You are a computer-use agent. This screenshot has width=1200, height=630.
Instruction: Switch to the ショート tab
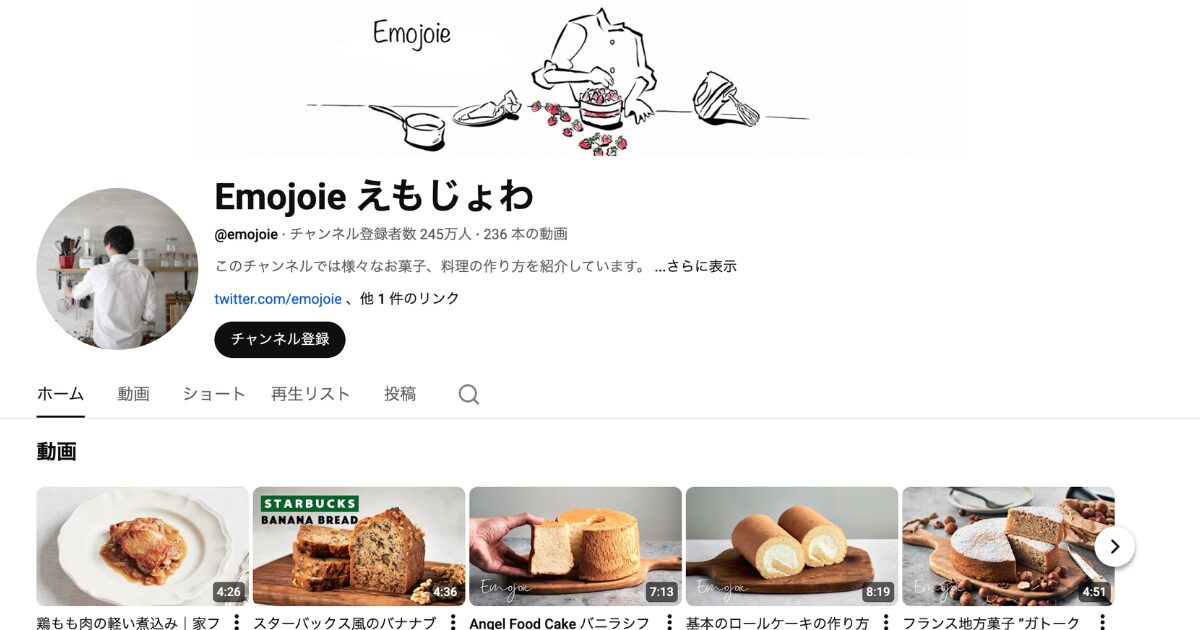tap(213, 394)
